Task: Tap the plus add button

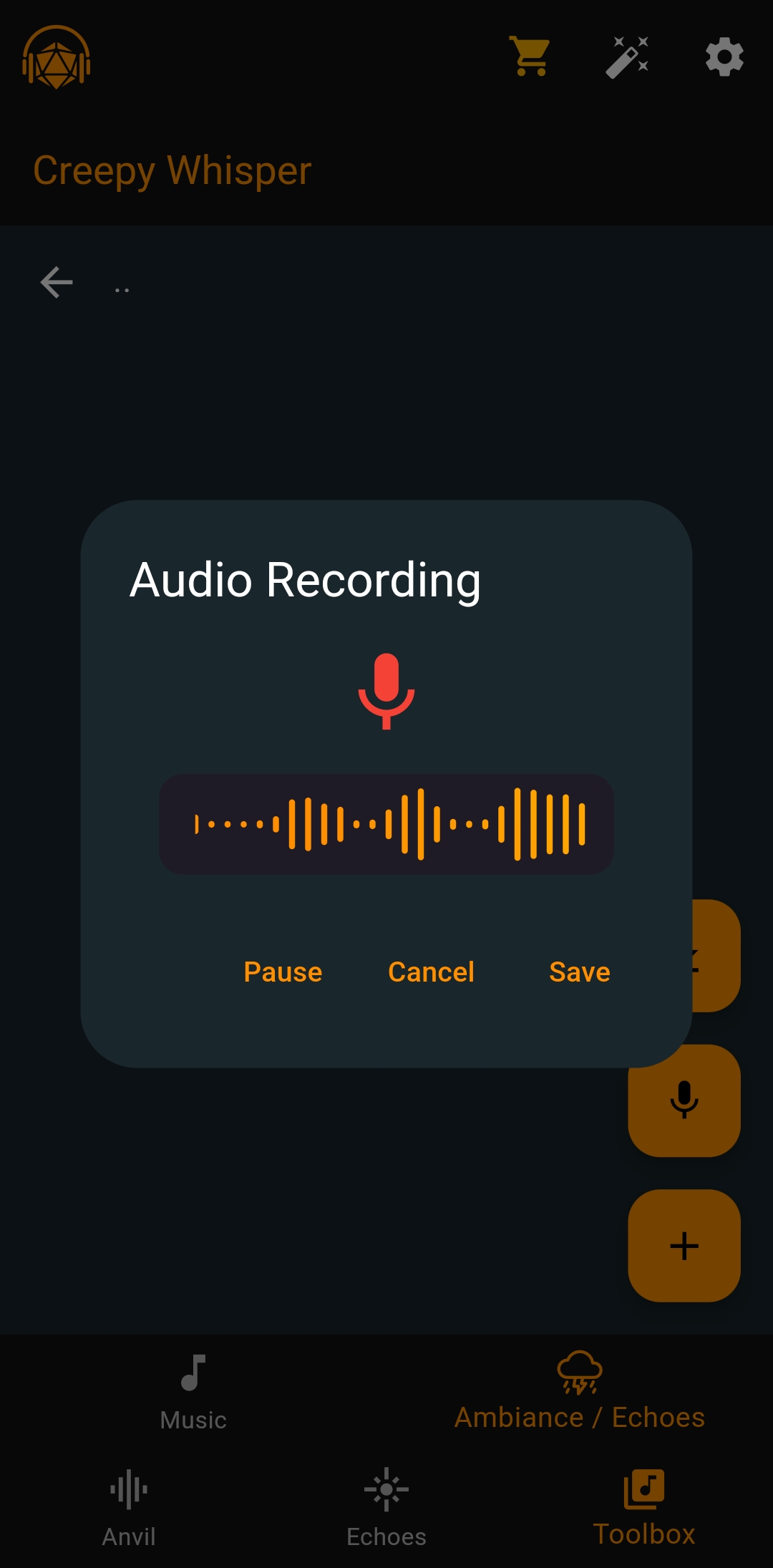Action: [684, 1246]
